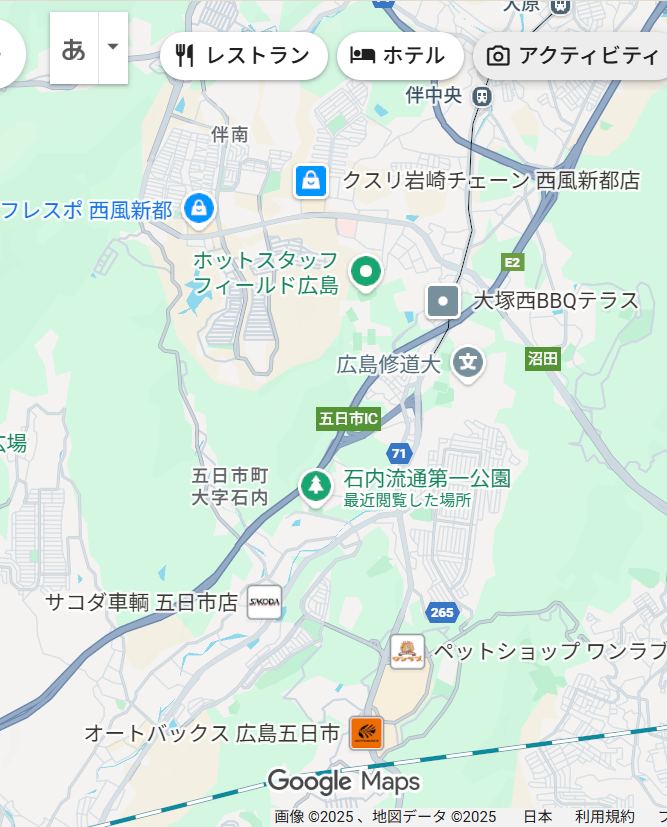Select the 大塚西BBQテラス marker
The image size is (667, 827).
(443, 300)
